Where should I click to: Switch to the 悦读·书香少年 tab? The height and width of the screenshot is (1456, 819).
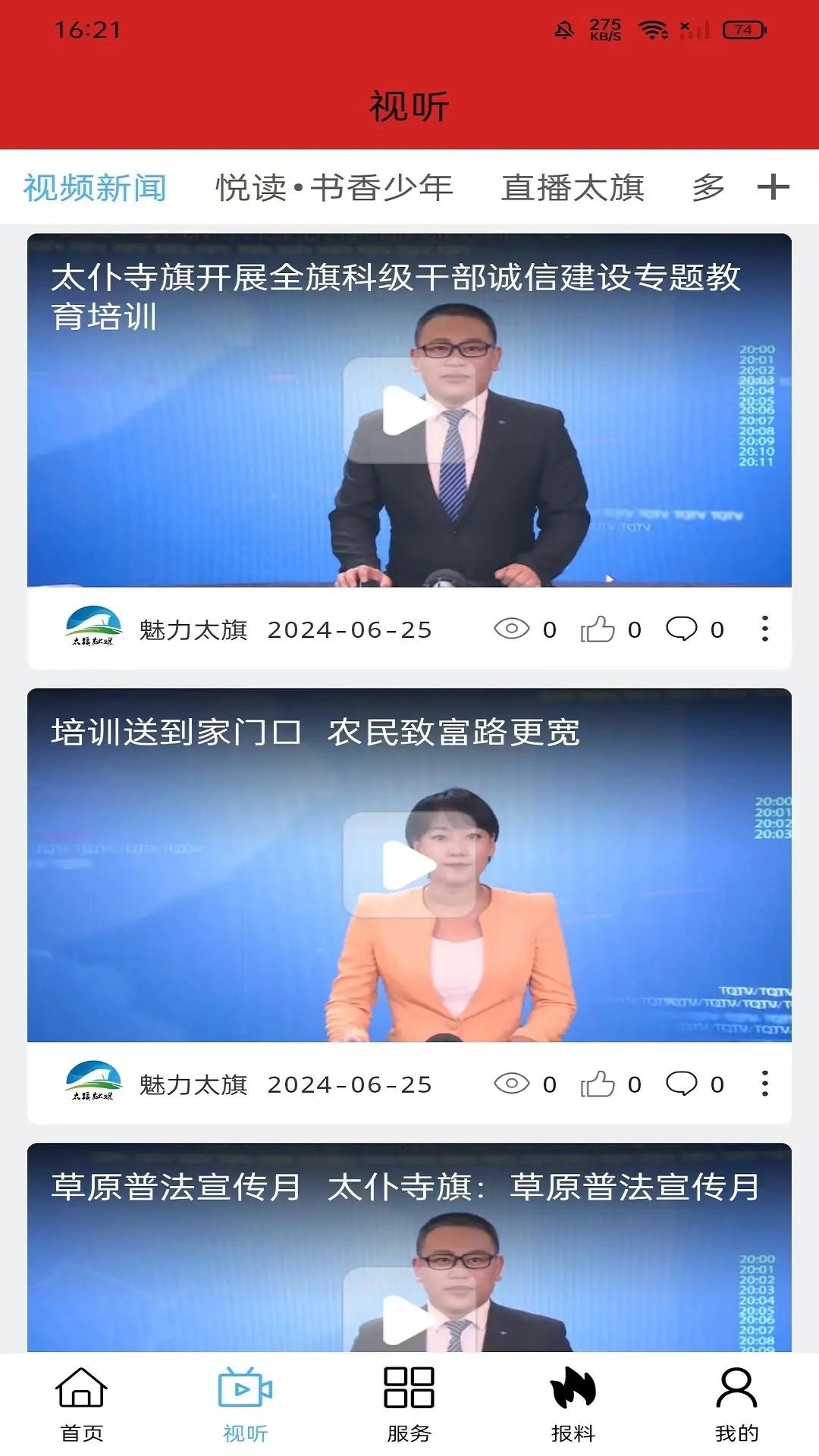click(334, 186)
